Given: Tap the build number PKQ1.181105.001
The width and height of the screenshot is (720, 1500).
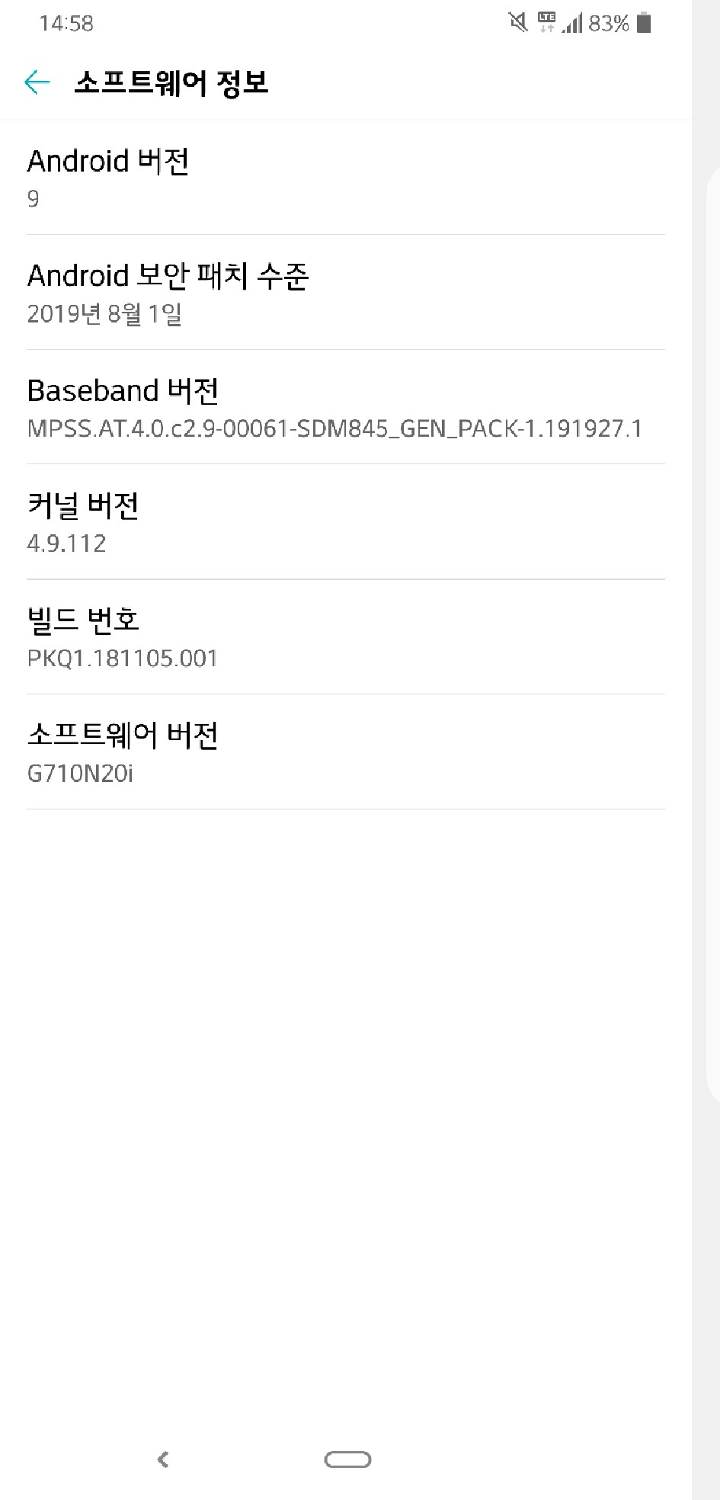Looking at the screenshot, I should coord(123,658).
